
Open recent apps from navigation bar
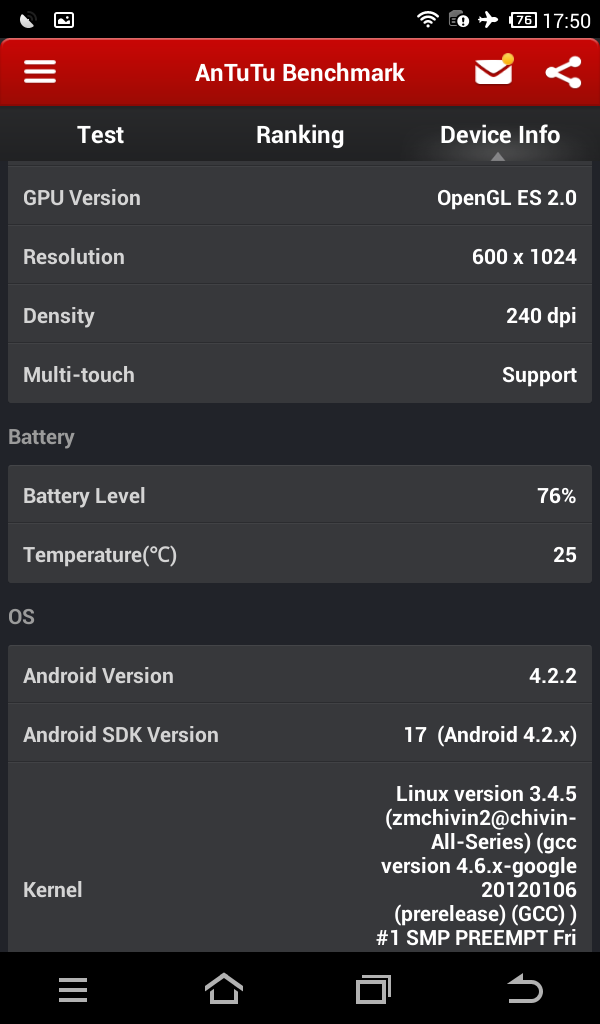(x=374, y=989)
